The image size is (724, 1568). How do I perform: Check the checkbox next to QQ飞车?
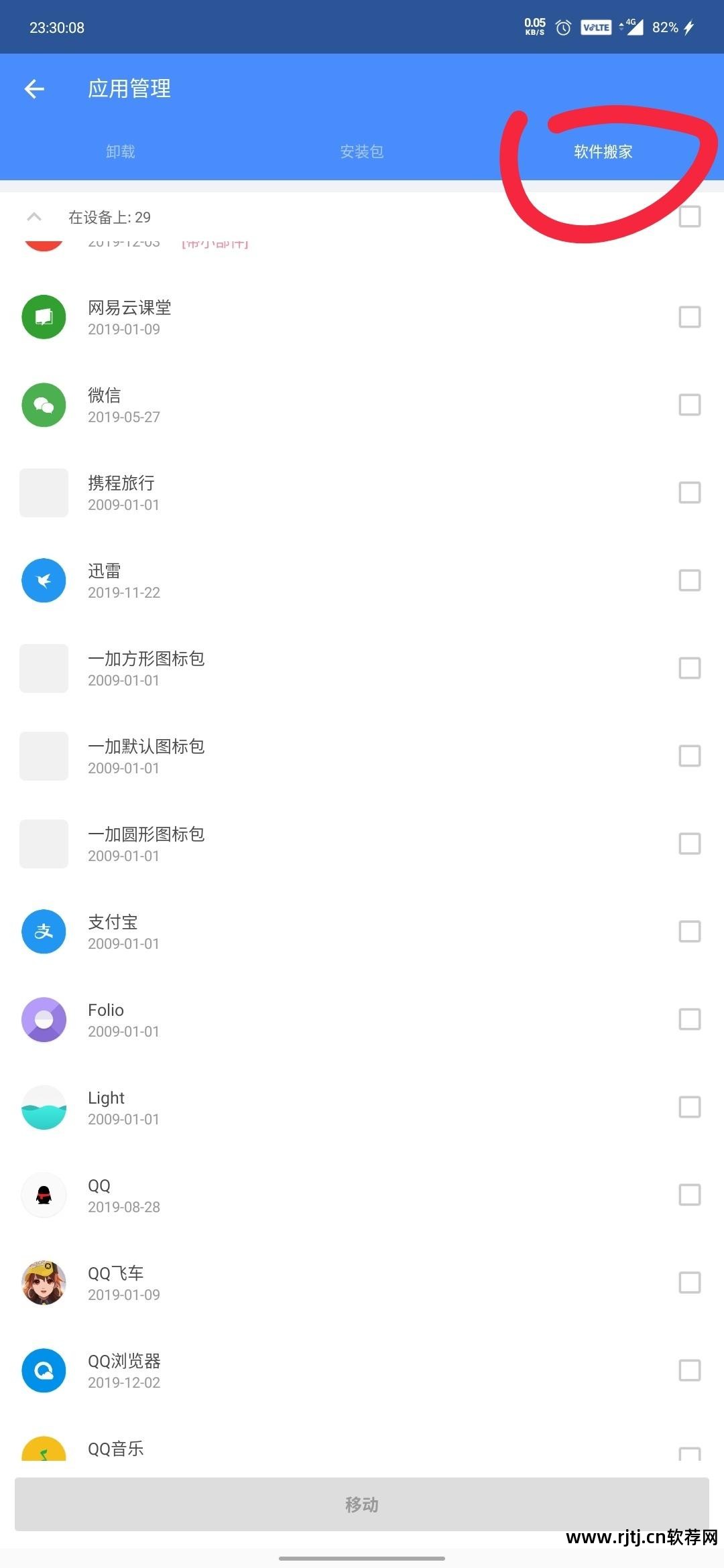(x=689, y=1283)
